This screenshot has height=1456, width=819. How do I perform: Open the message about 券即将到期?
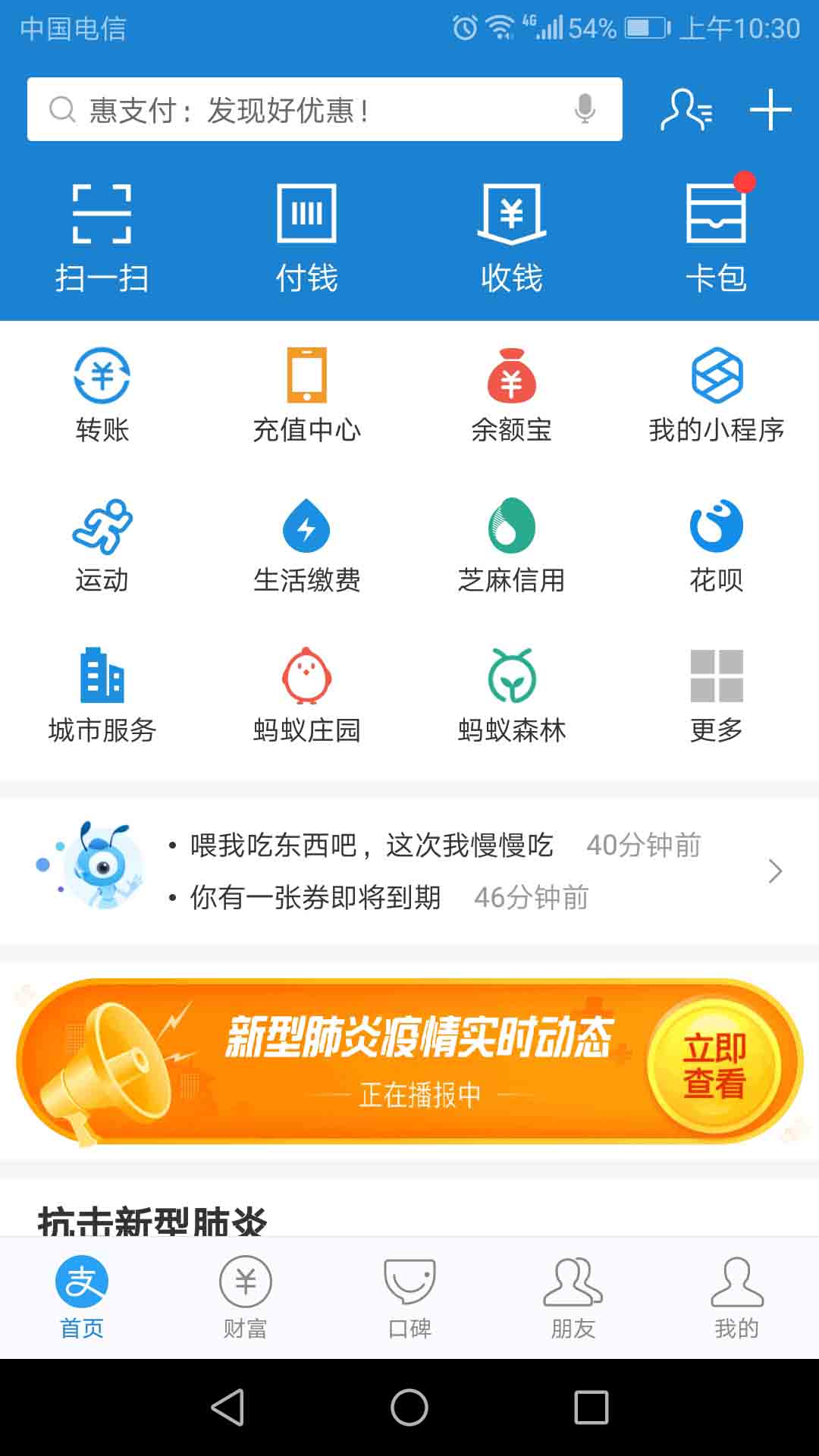[315, 898]
